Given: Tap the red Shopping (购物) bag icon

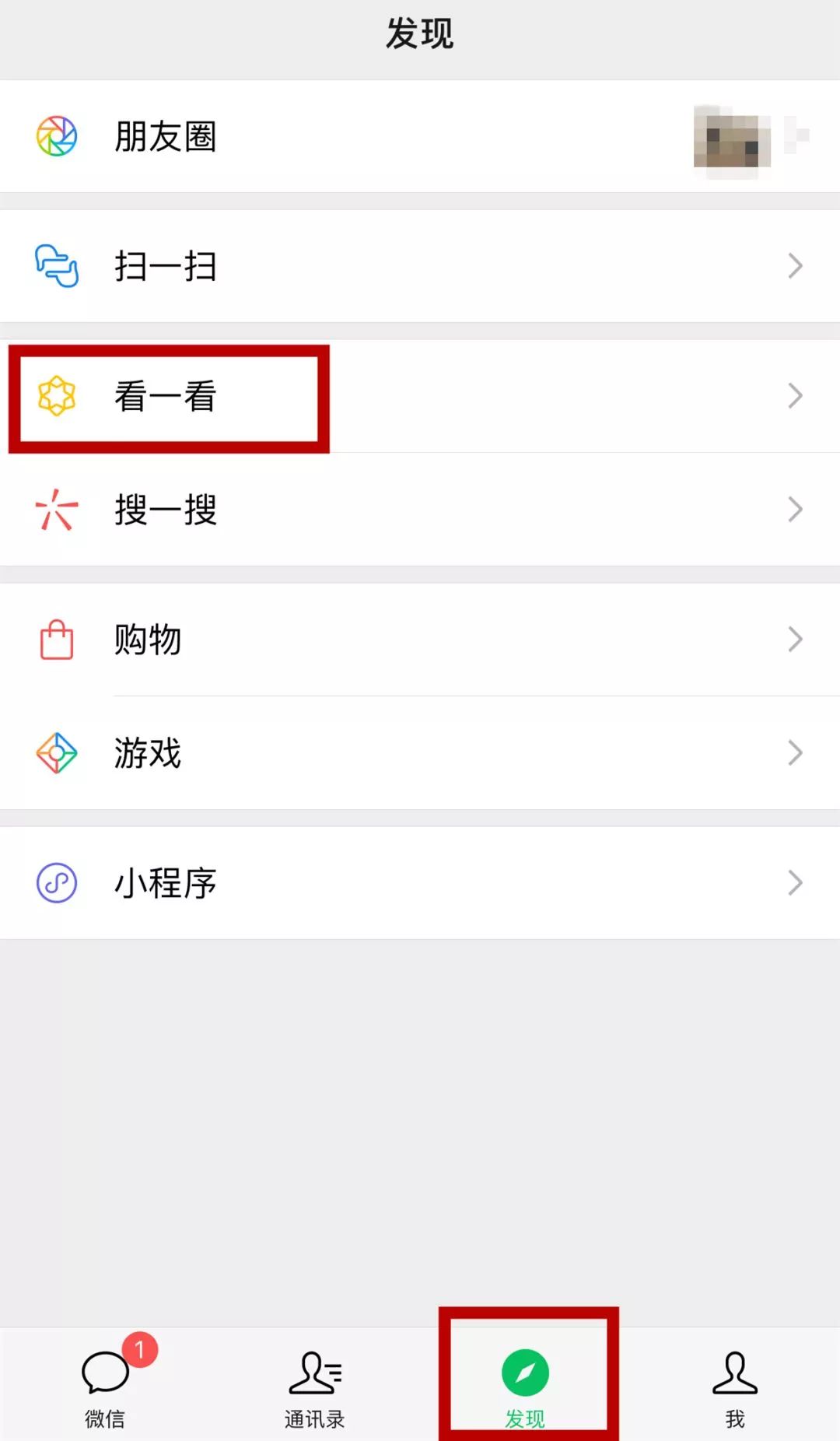Looking at the screenshot, I should coord(55,640).
